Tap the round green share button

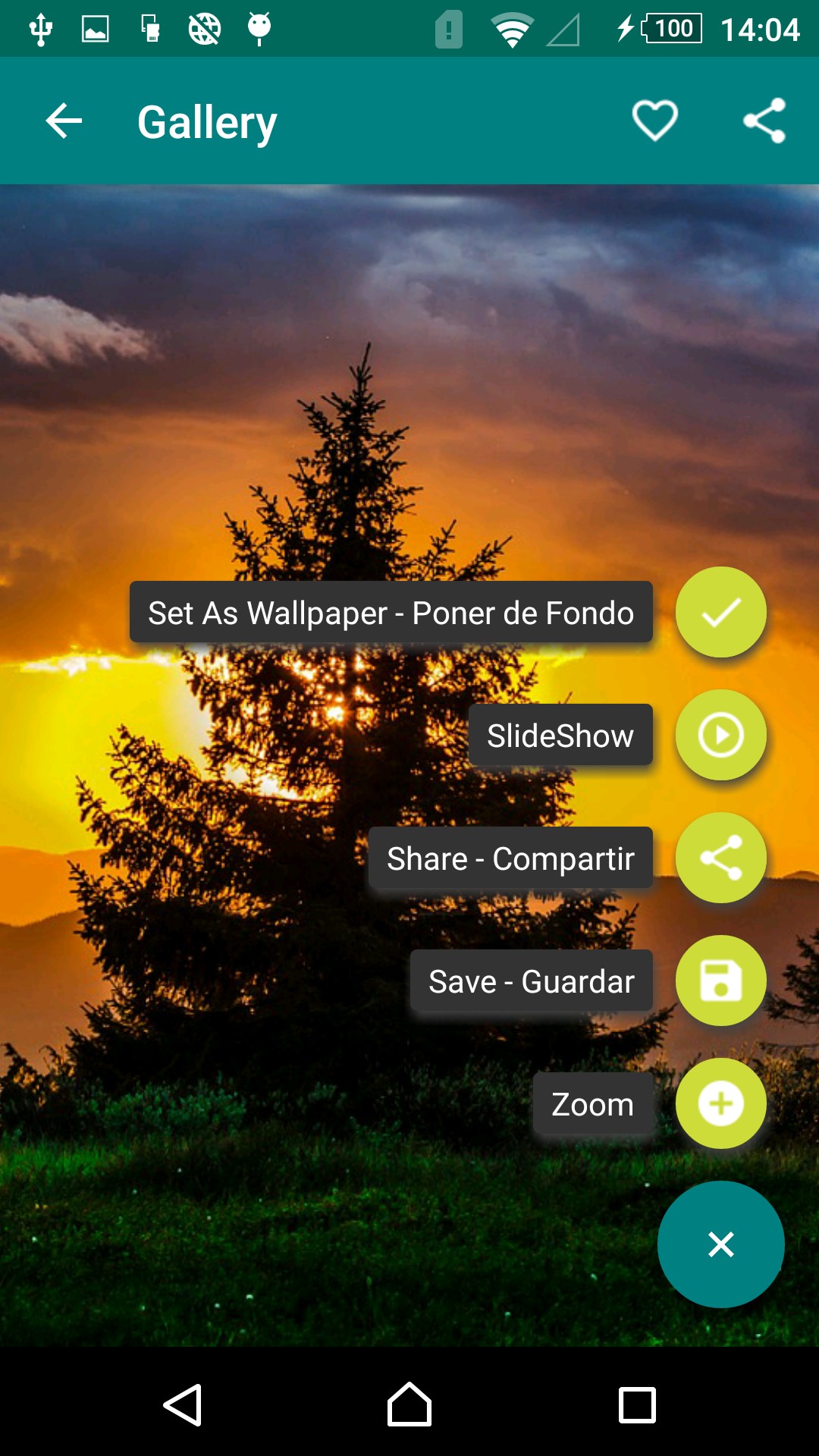[x=720, y=858]
